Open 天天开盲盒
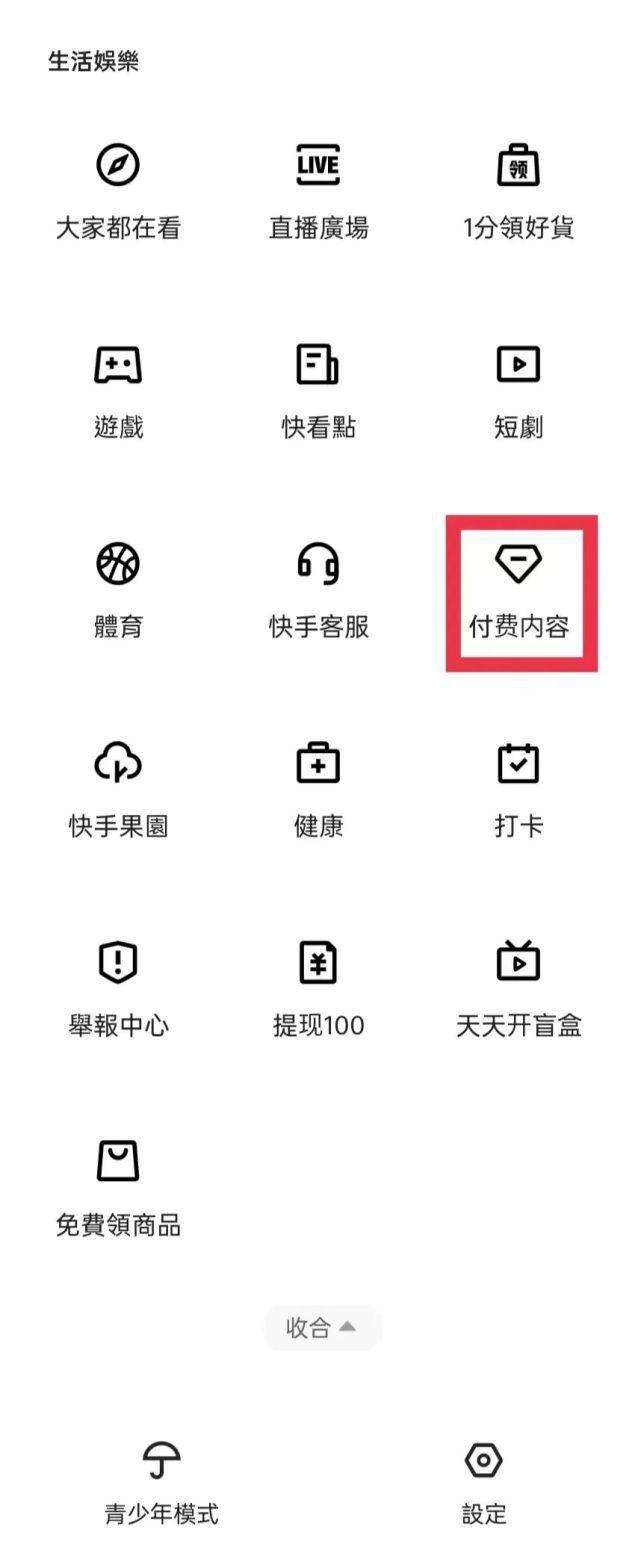This screenshot has width=641, height=1553. click(518, 988)
